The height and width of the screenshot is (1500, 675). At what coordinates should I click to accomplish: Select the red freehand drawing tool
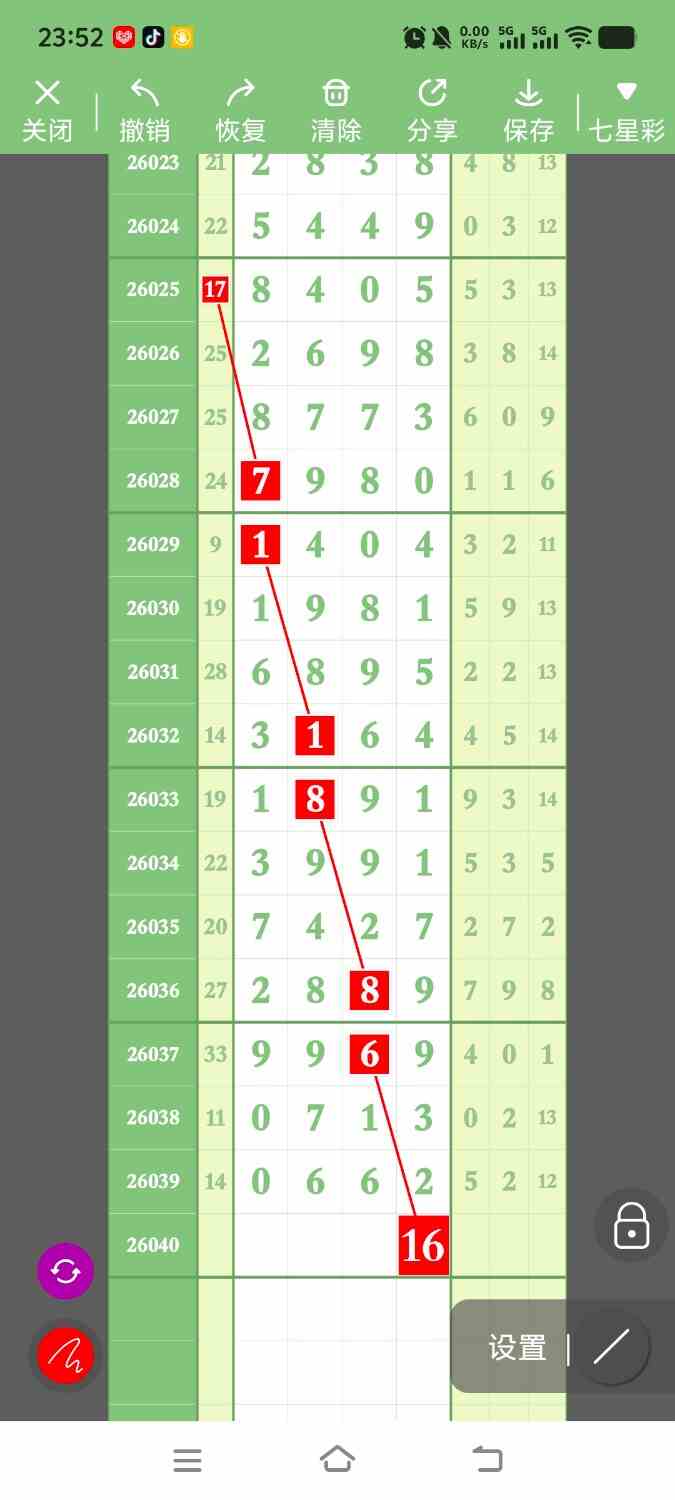pos(65,1355)
